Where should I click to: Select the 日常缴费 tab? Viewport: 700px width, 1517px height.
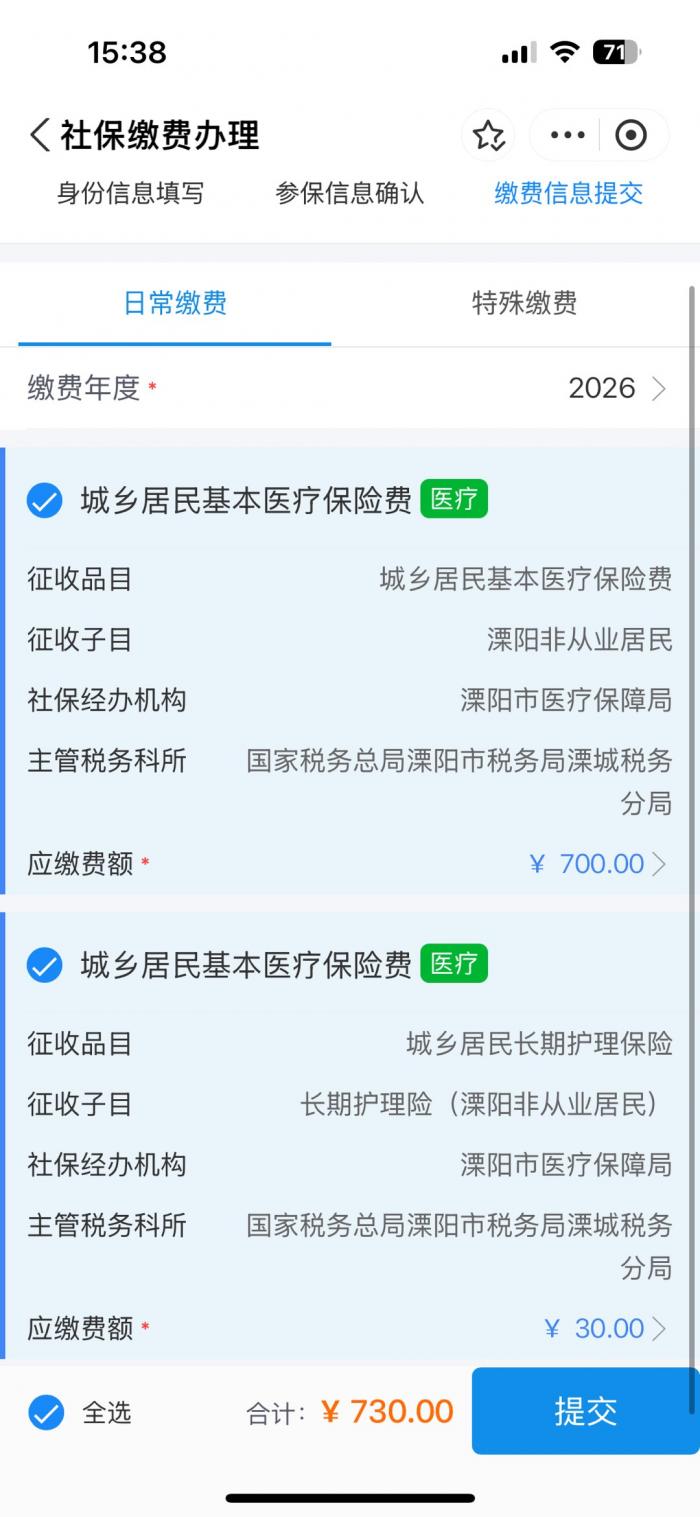(175, 303)
